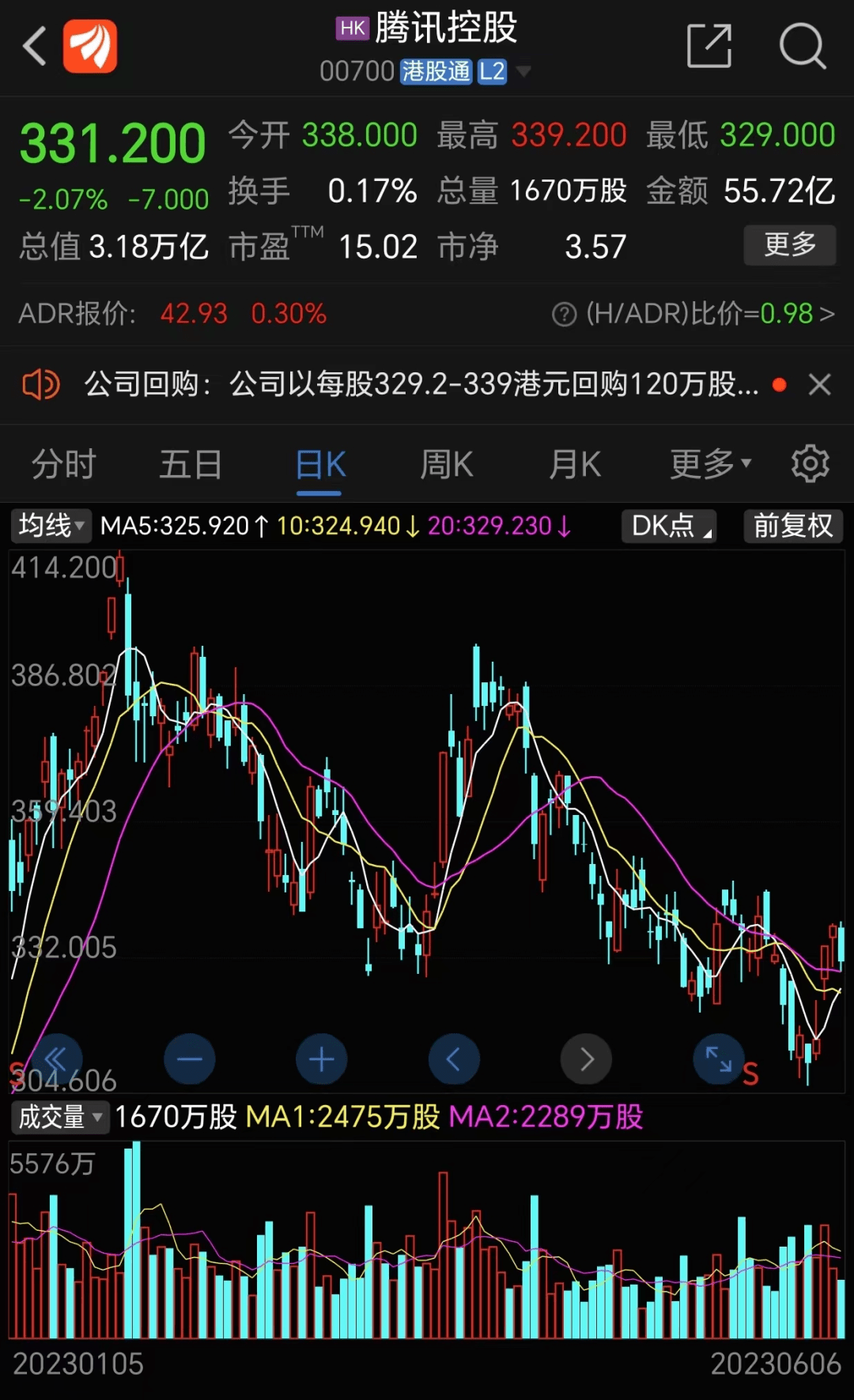Viewport: 854px width, 1400px height.
Task: Open the search magnifier icon
Action: 802,46
